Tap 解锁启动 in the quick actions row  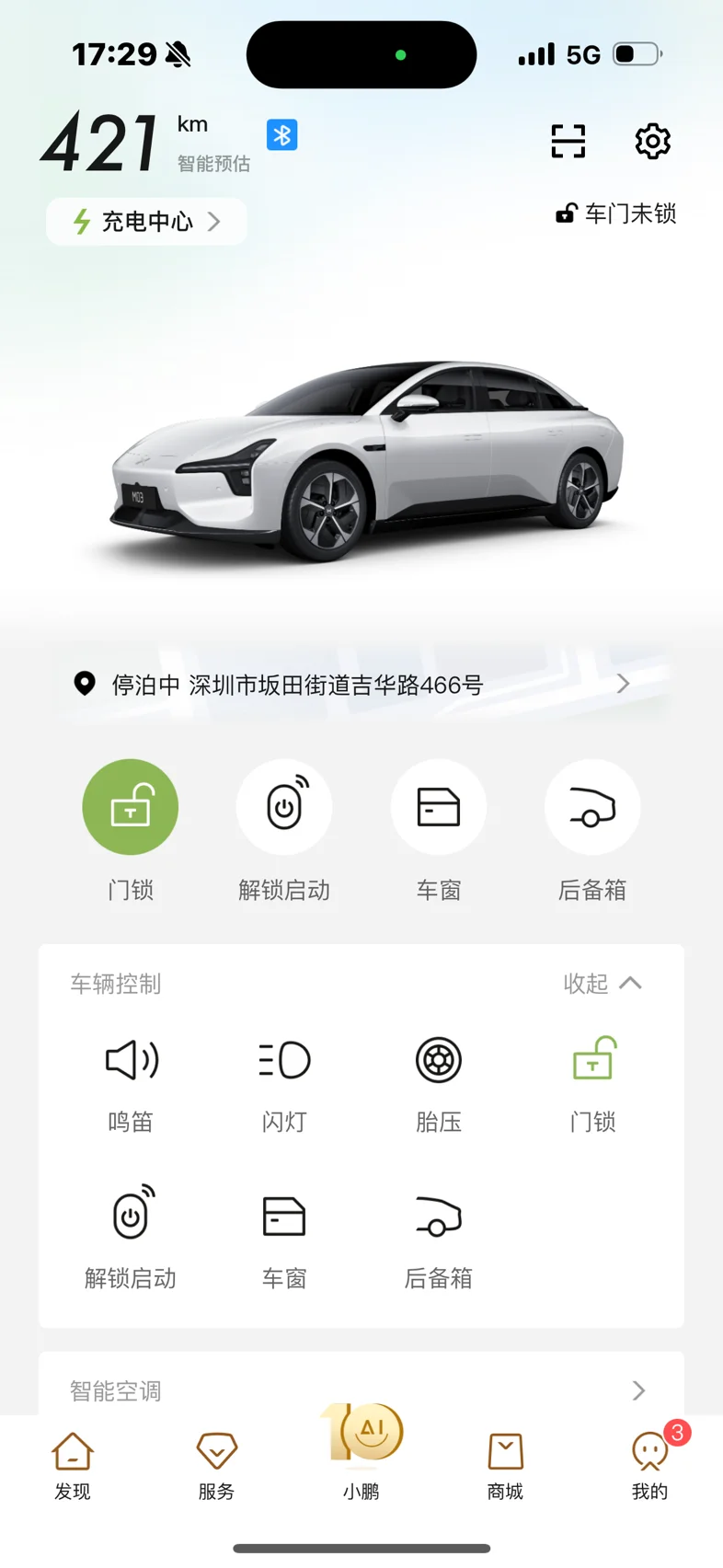pos(284,807)
